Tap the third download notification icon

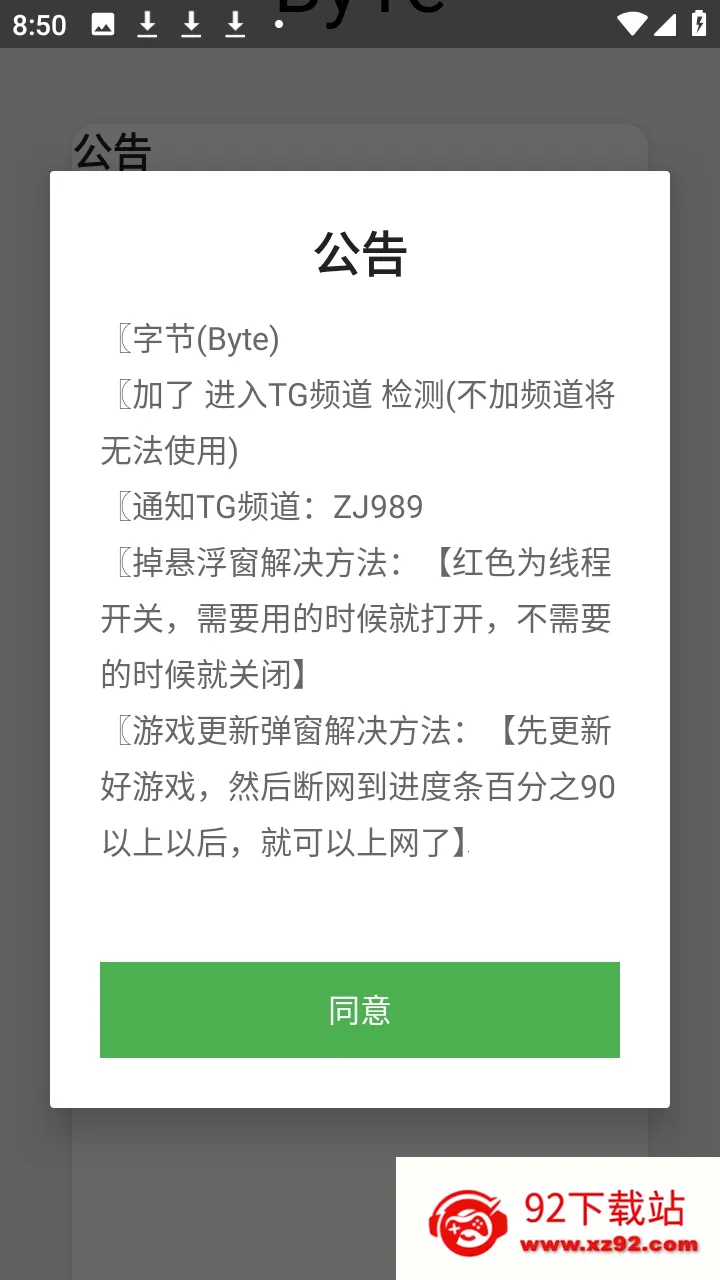pyautogui.click(x=233, y=21)
